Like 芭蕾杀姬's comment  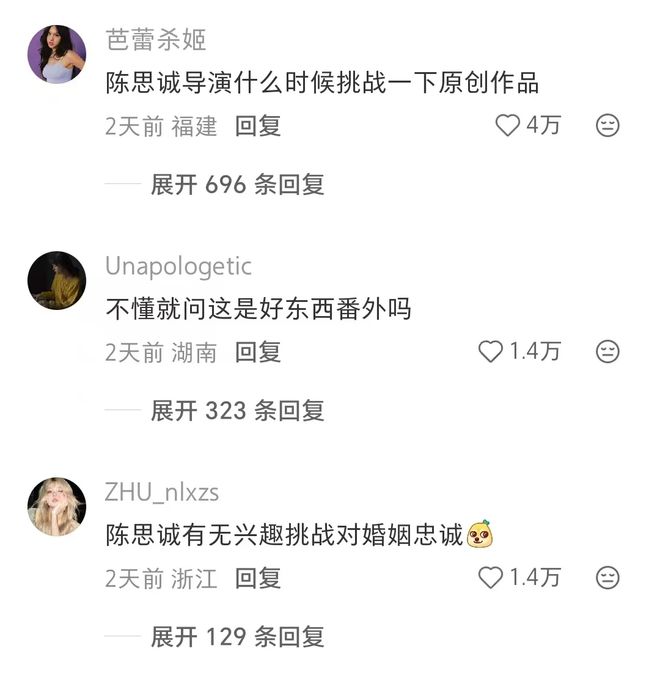508,126
